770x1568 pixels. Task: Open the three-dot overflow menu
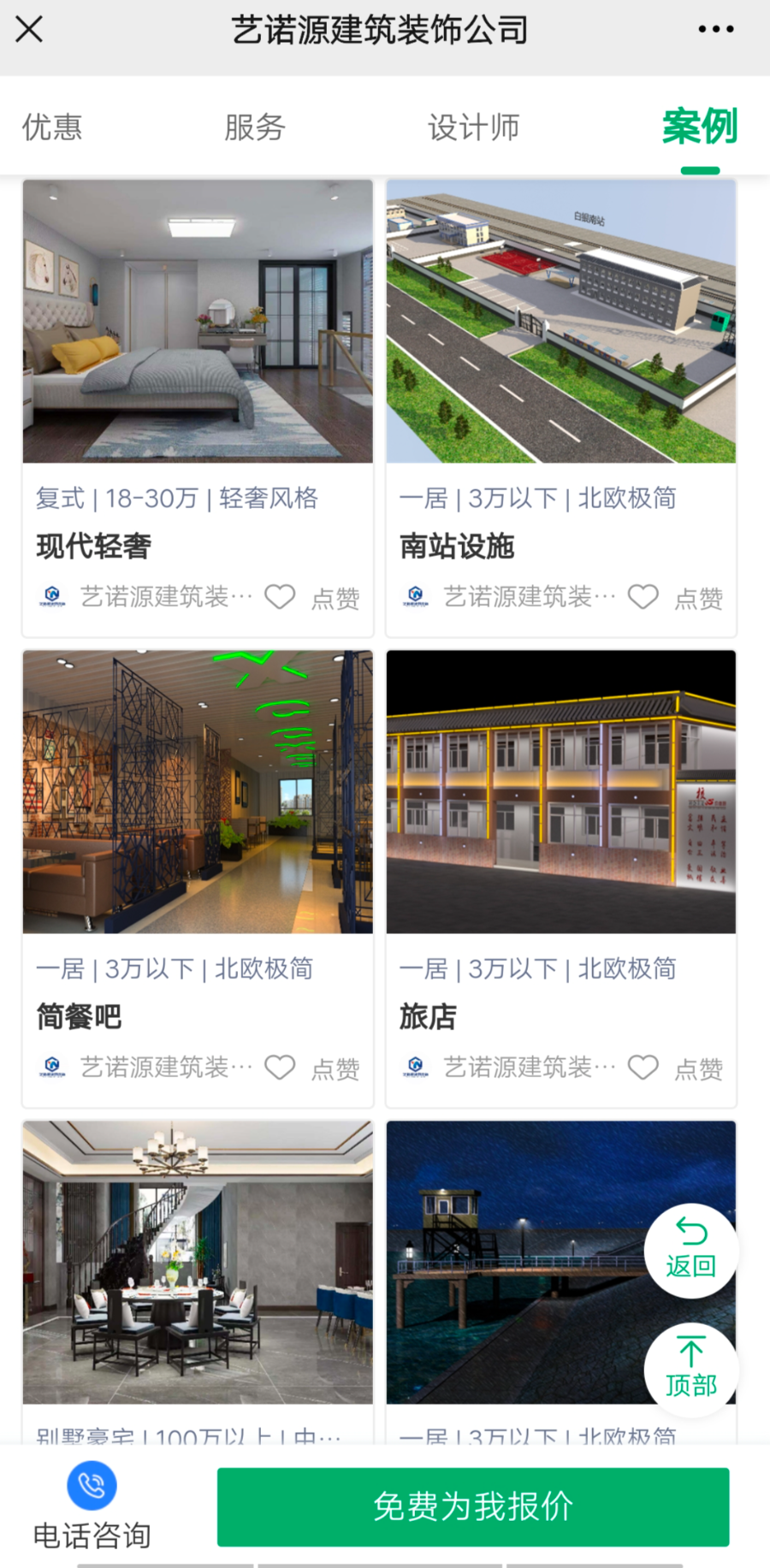point(715,30)
